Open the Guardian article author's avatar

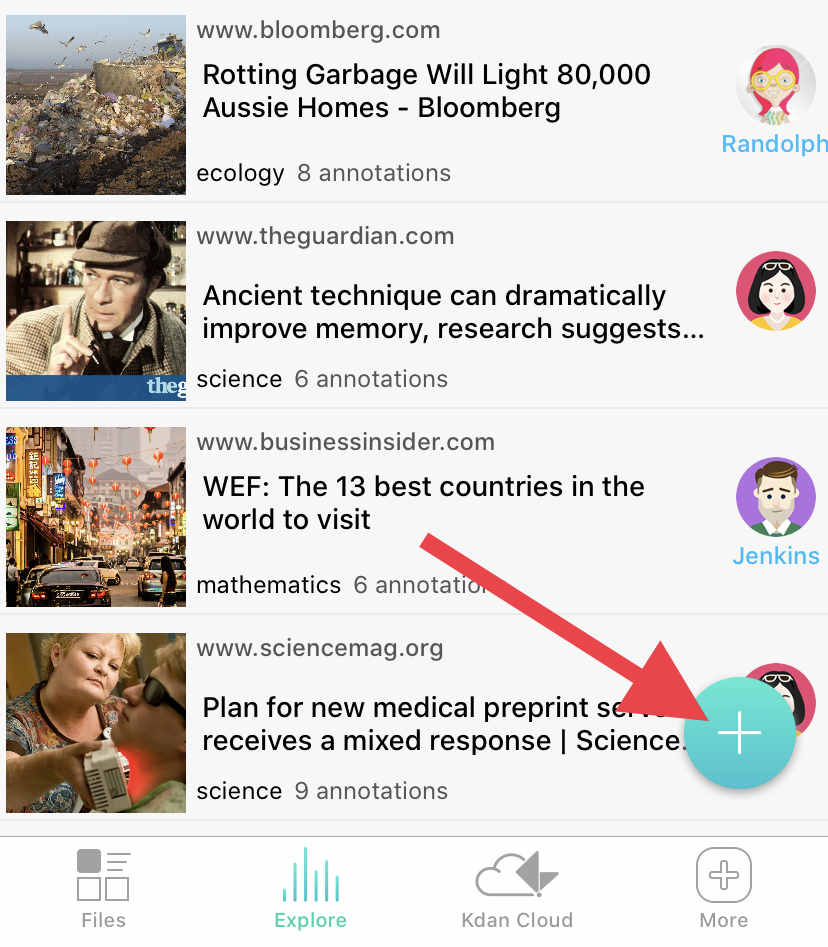tap(775, 291)
